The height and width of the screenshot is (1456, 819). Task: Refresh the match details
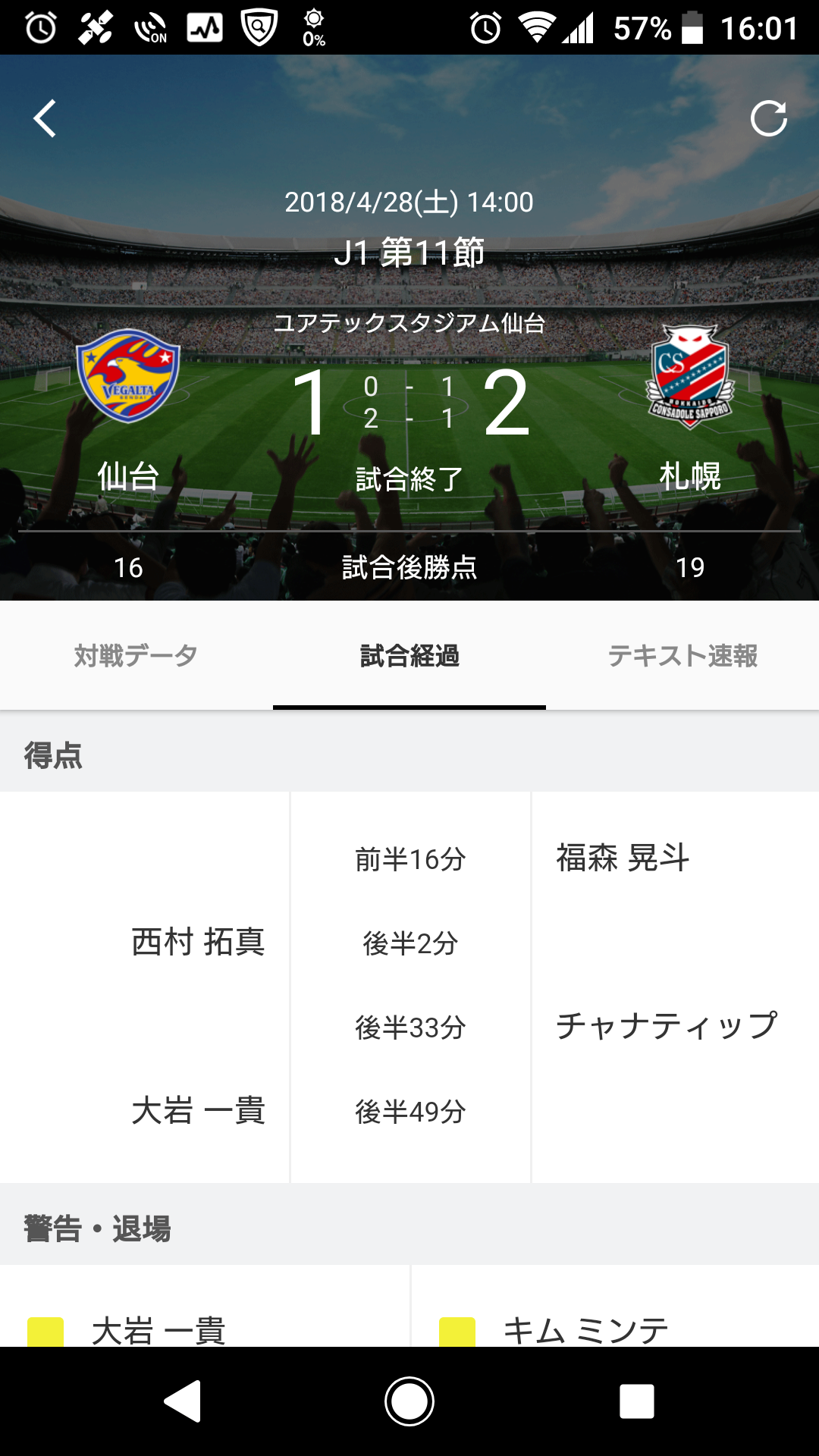(x=768, y=119)
